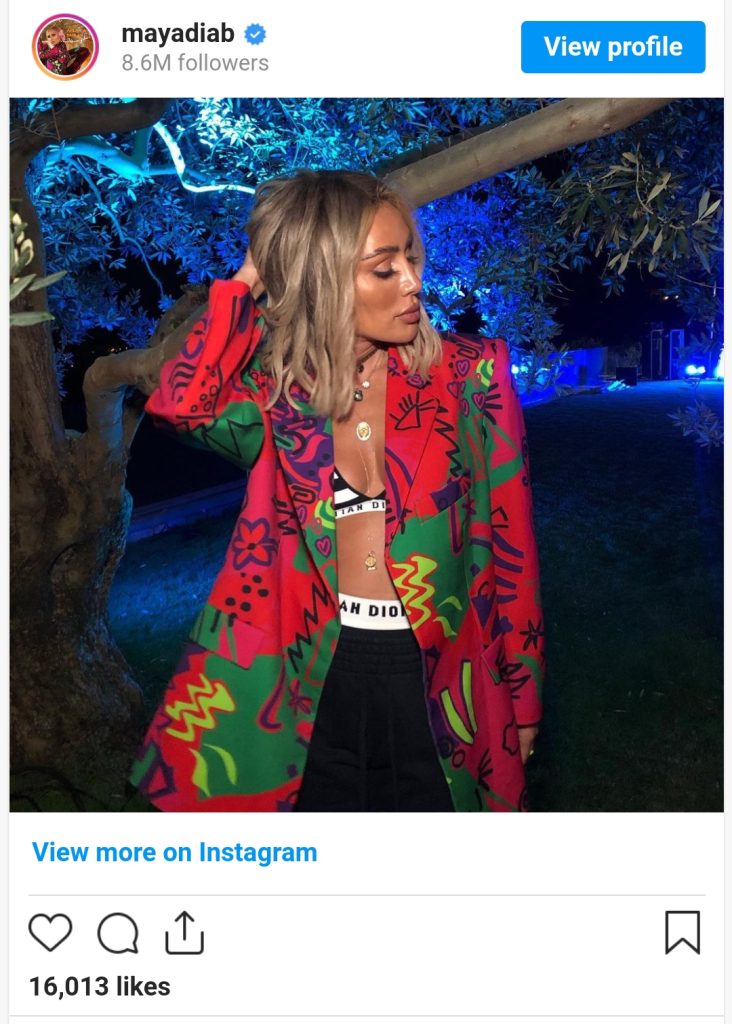The image size is (732, 1024).
Task: Open comments via the speech bubble icon
Action: tap(117, 934)
